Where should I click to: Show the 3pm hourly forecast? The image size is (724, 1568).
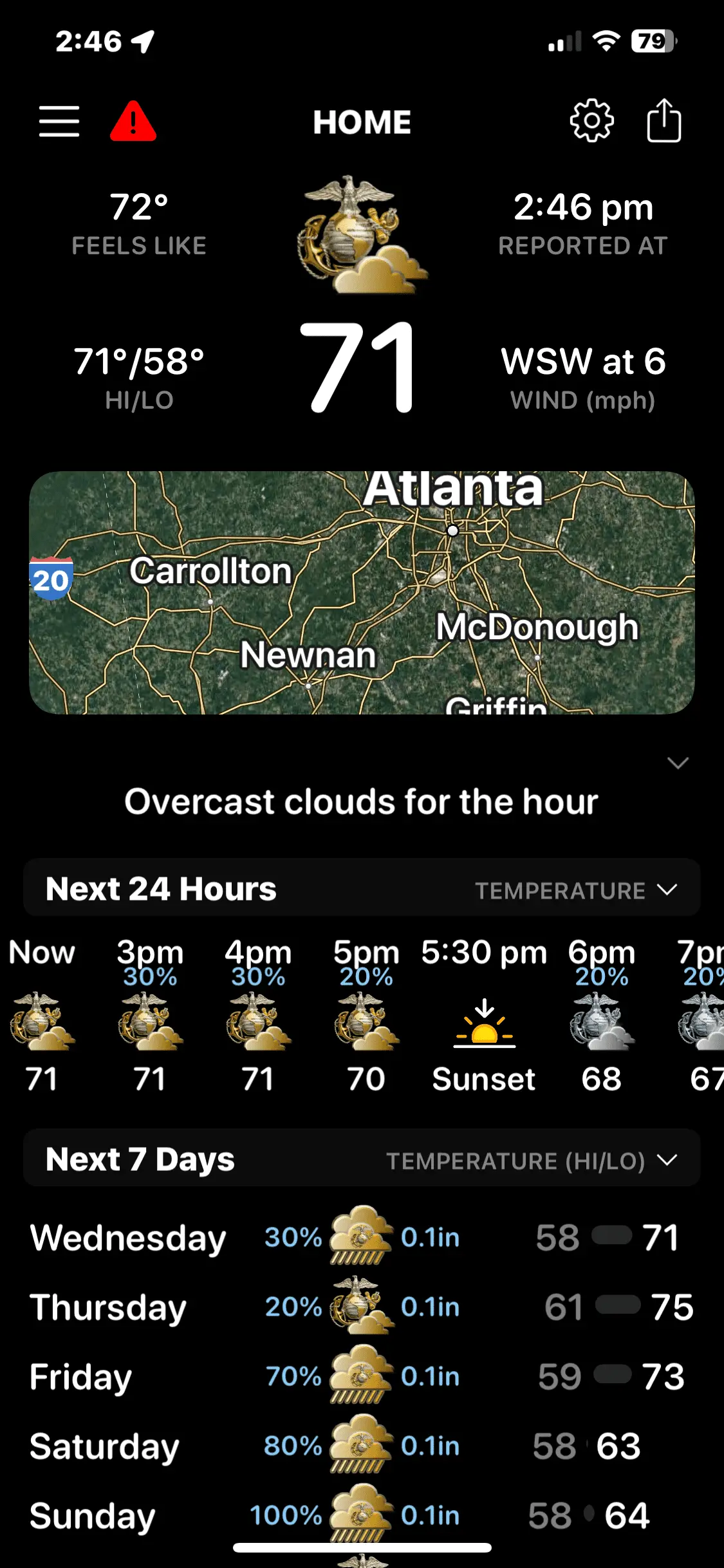click(x=150, y=1014)
